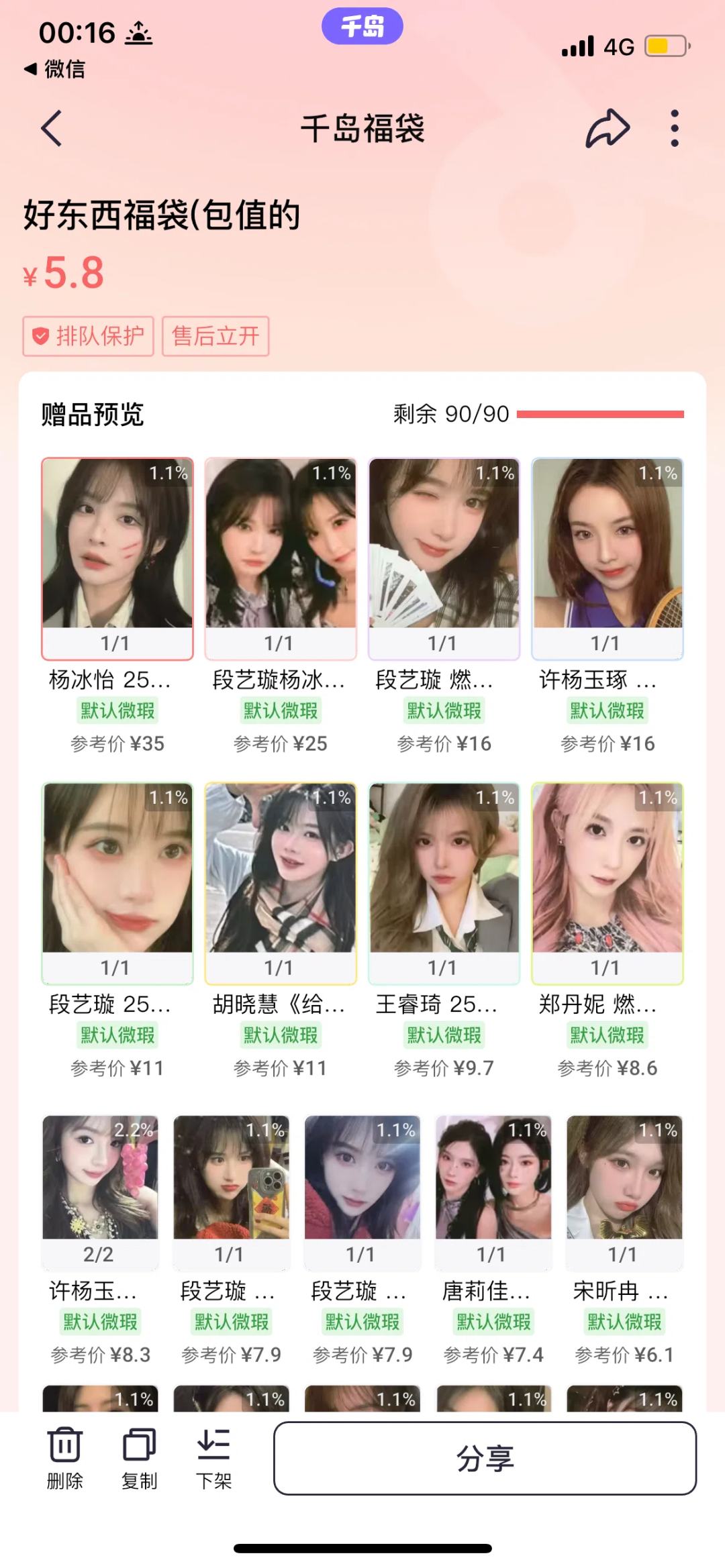Open the 郑丹妮 card priced ¥8.6
Screen dimensions: 725x1568
coord(608,882)
